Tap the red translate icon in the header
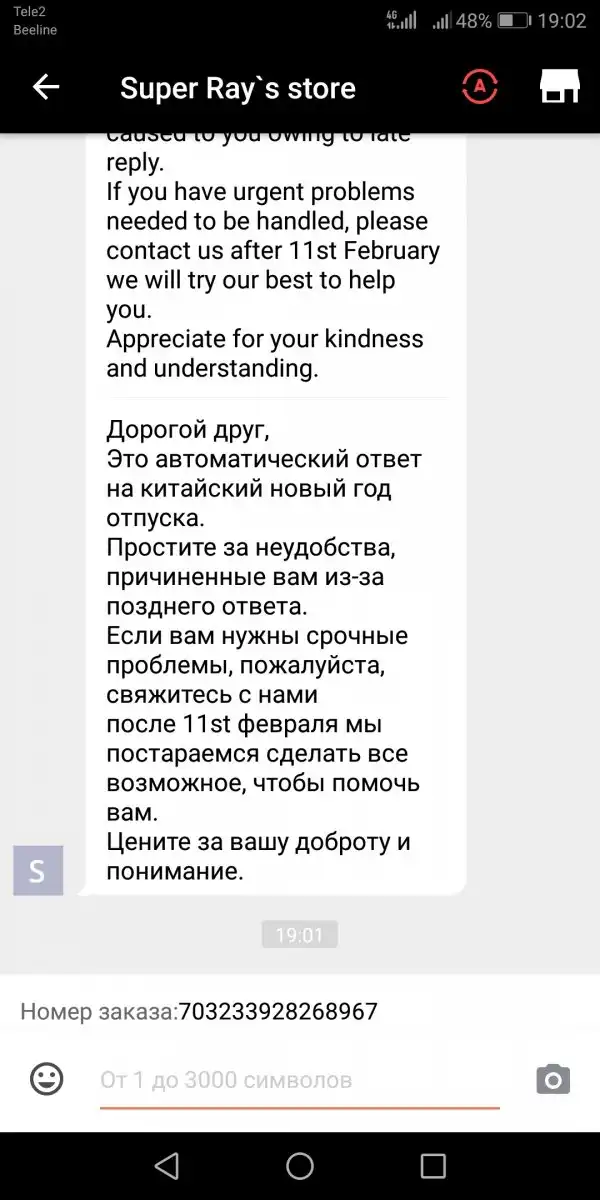 pos(480,87)
